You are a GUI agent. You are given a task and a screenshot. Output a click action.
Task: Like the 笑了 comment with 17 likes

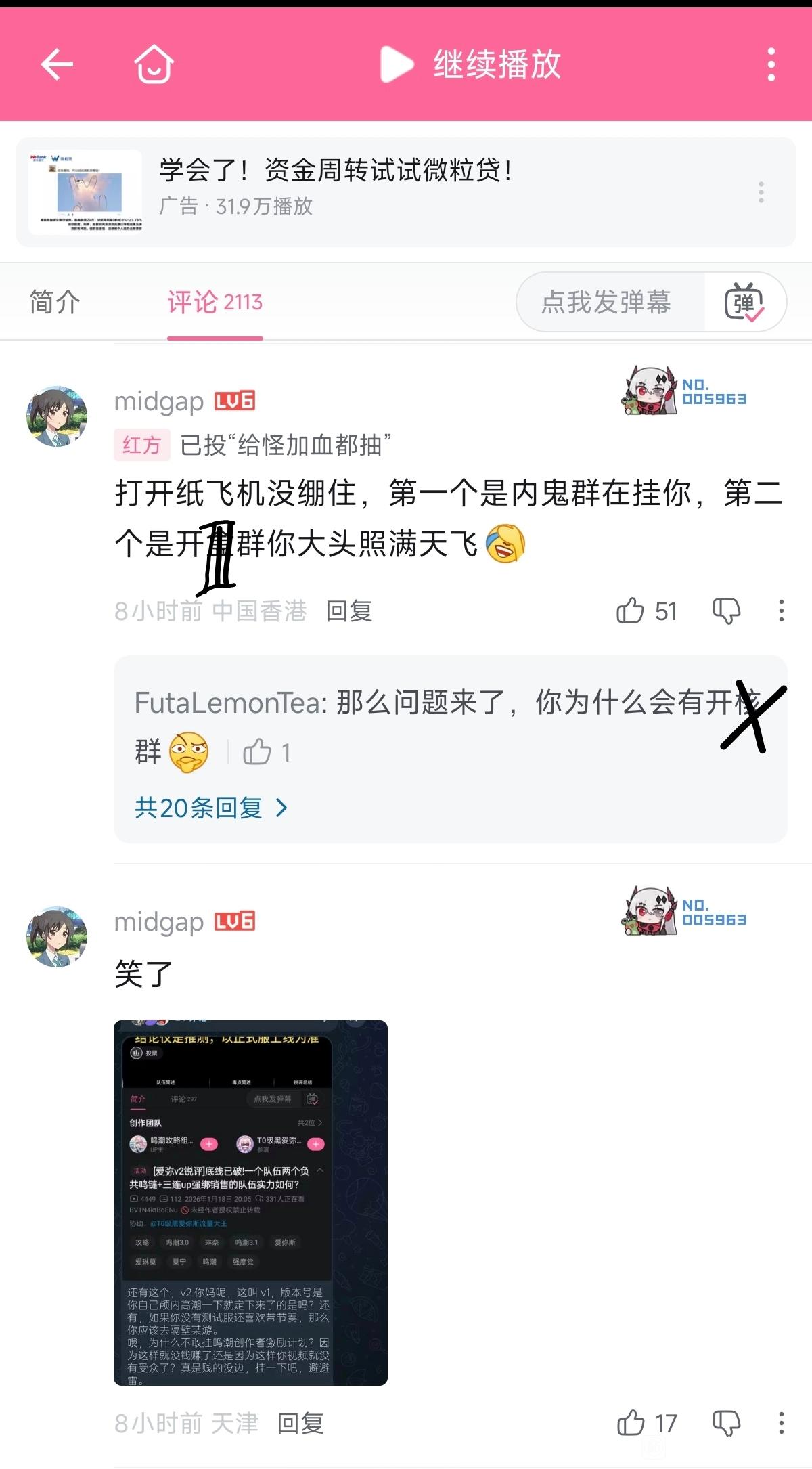click(x=646, y=1423)
